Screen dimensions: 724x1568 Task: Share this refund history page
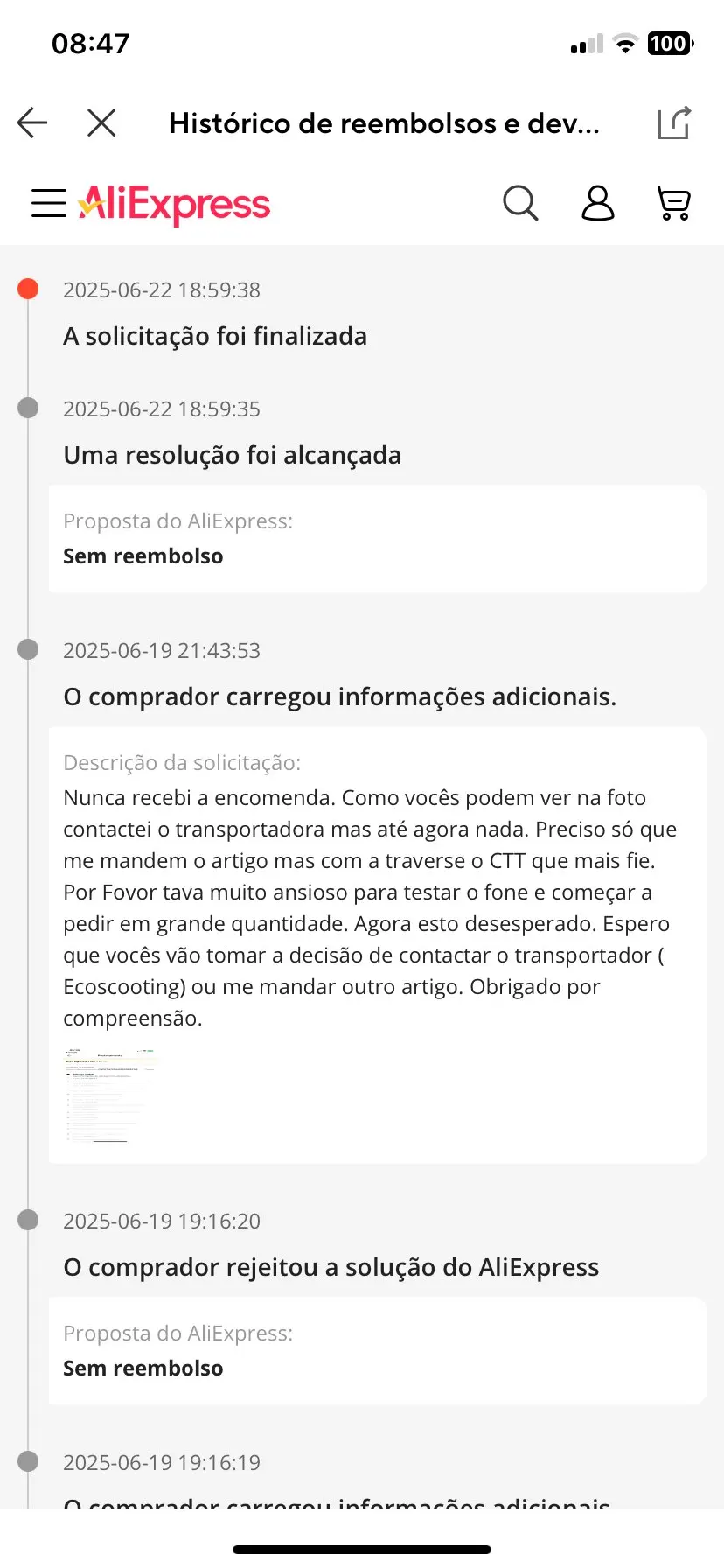point(674,122)
